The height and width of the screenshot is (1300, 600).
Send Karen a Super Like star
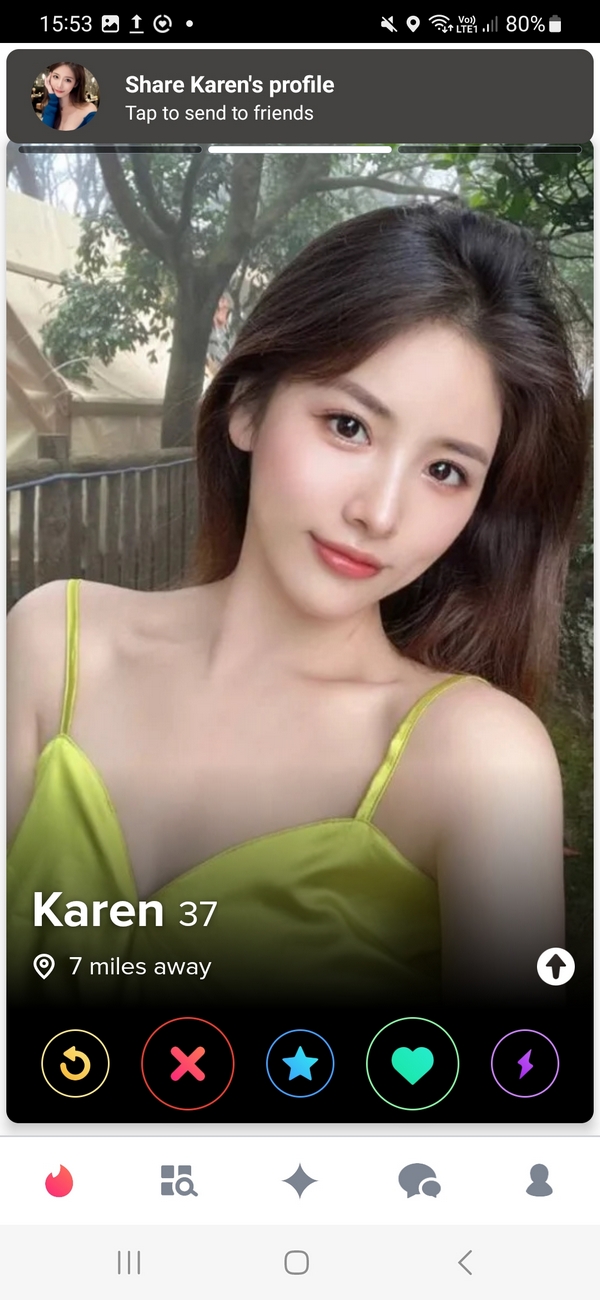pyautogui.click(x=300, y=1065)
